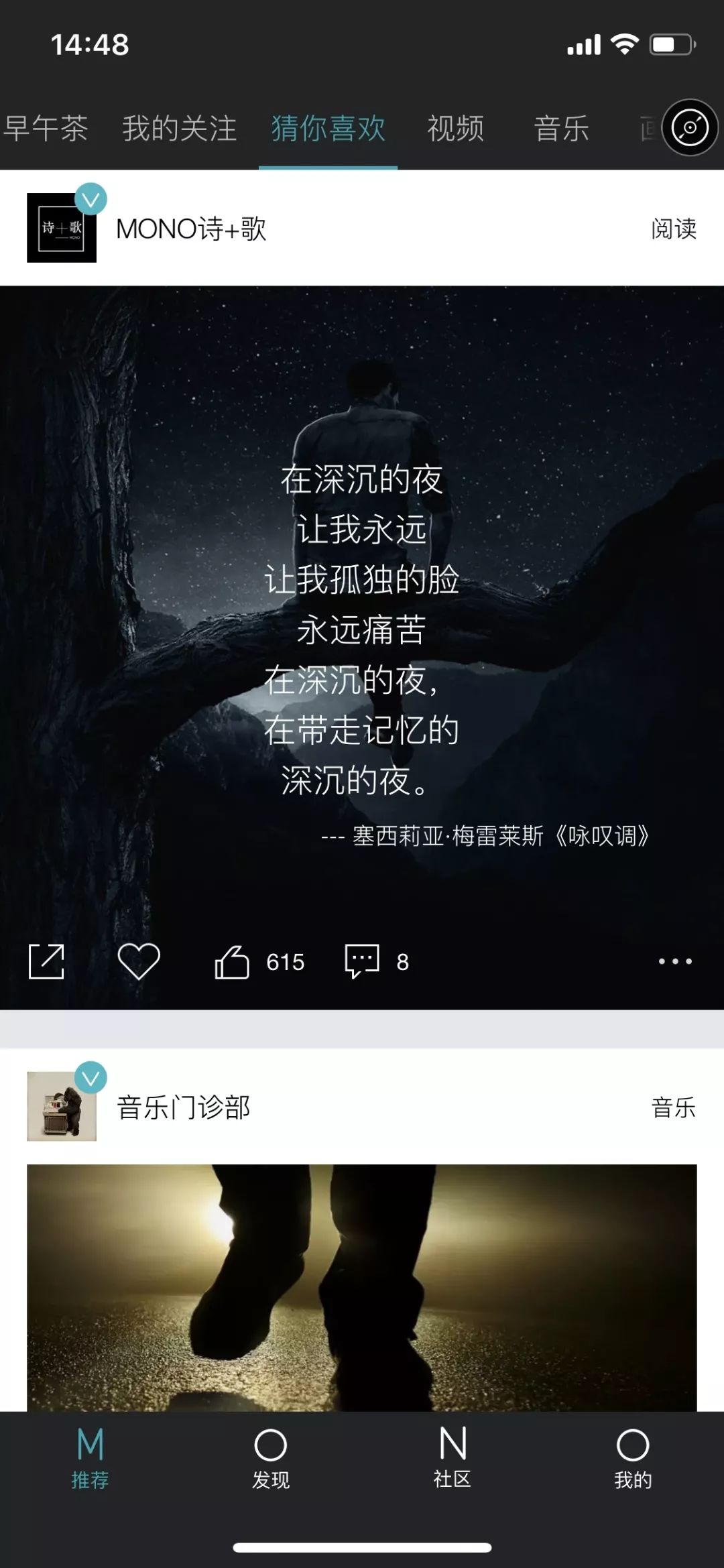Open the vinyl record player icon
The height and width of the screenshot is (1568, 724).
pos(689,129)
